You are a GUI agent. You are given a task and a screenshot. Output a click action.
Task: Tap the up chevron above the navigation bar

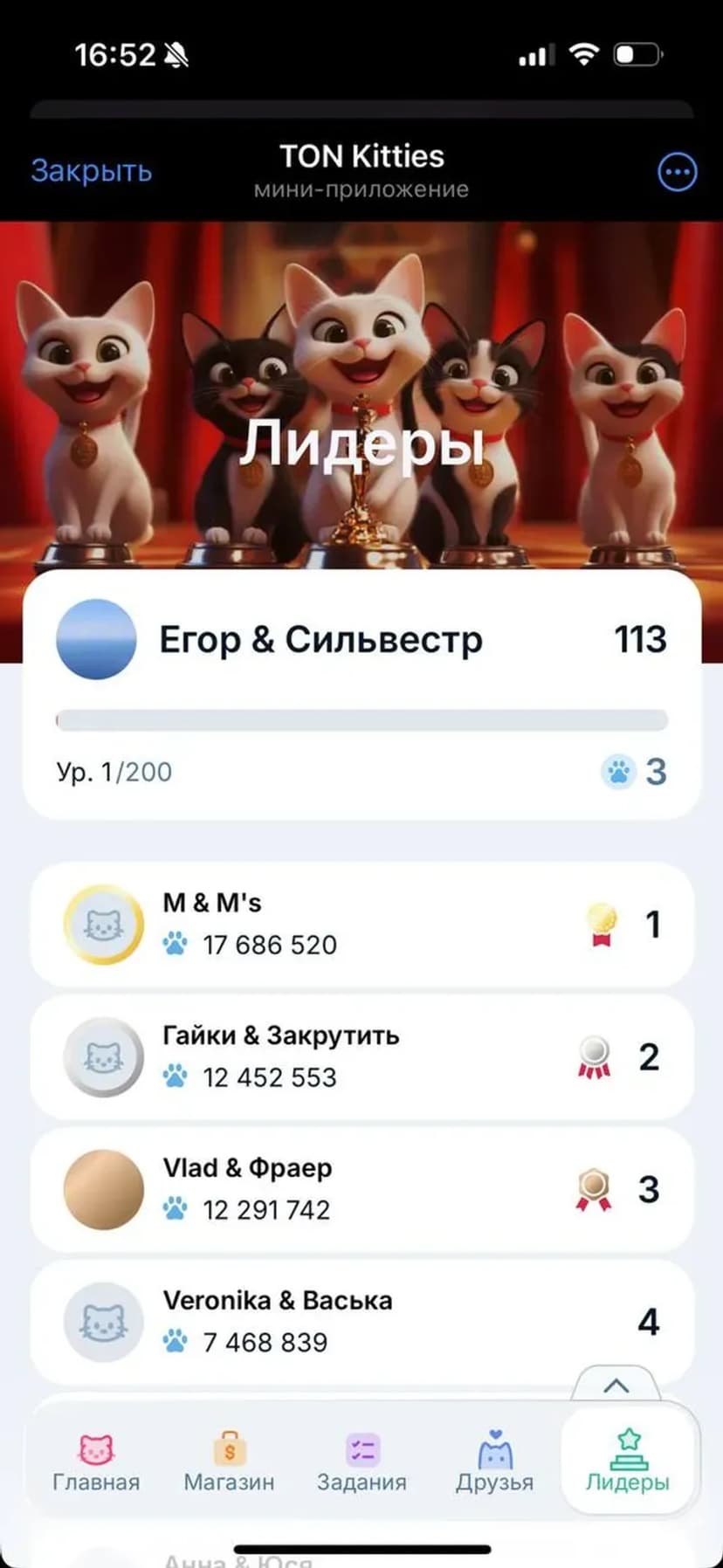pyautogui.click(x=616, y=1386)
